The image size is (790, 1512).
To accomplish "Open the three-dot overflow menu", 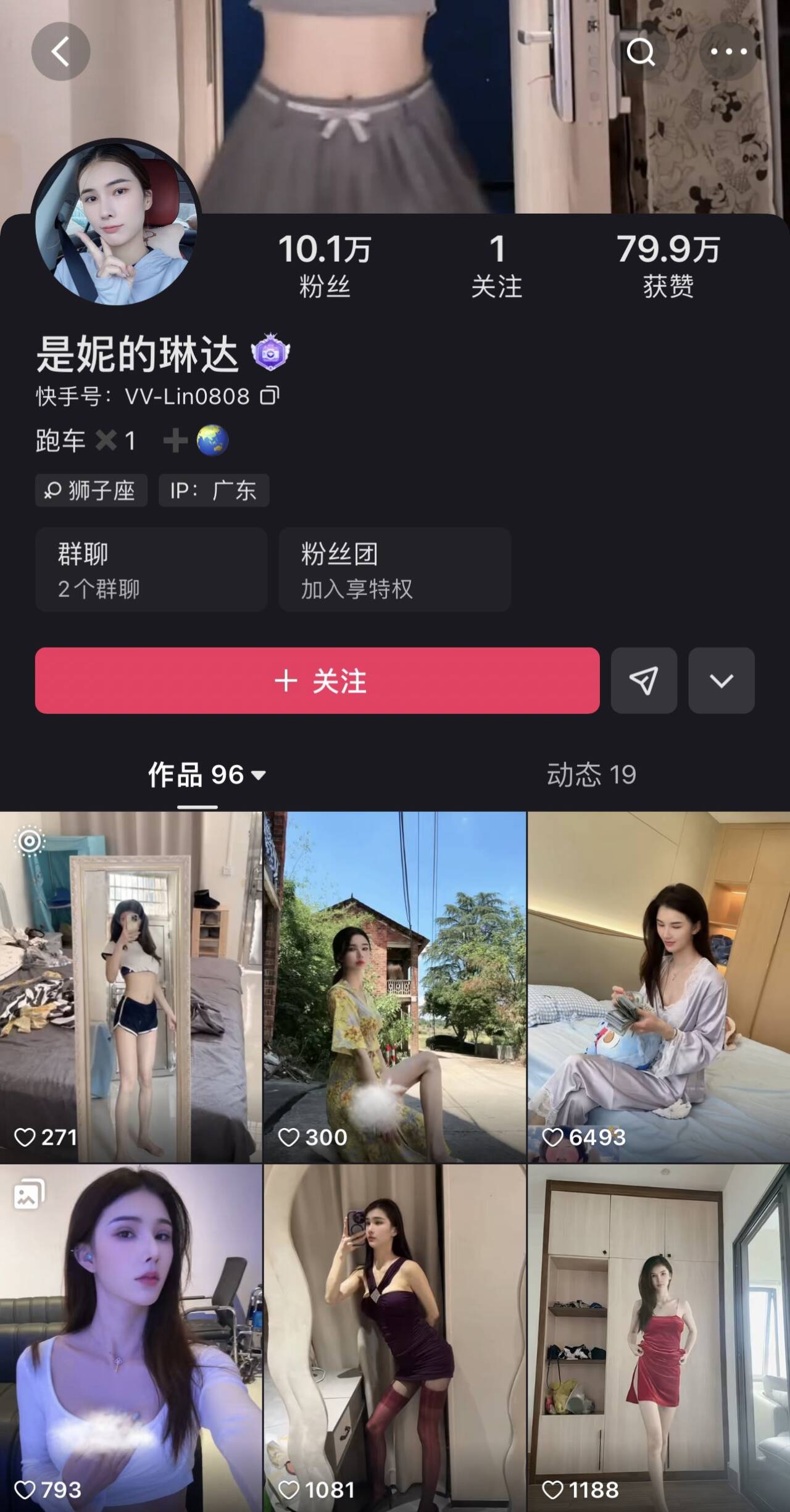I will [729, 52].
